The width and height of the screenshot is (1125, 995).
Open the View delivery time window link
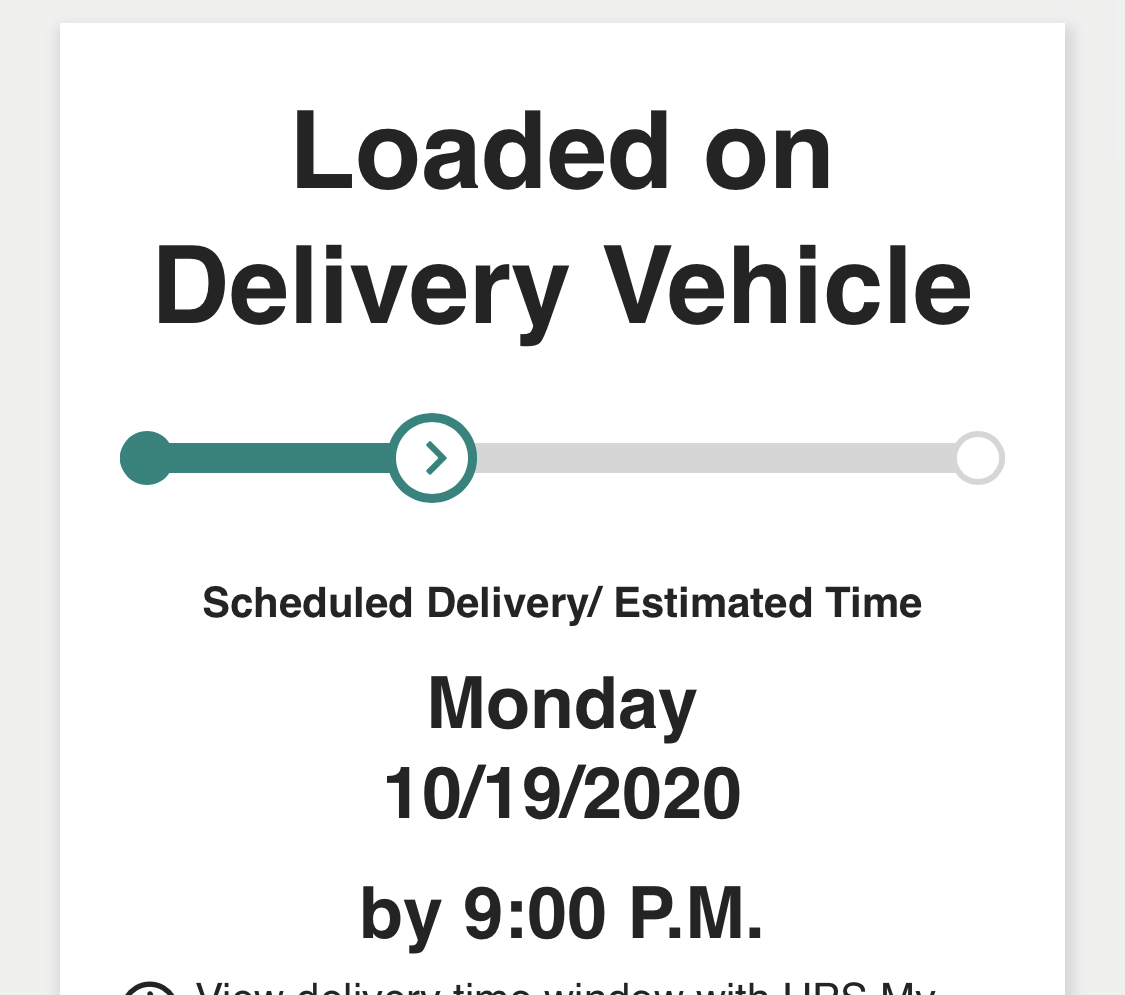pyautogui.click(x=565, y=989)
